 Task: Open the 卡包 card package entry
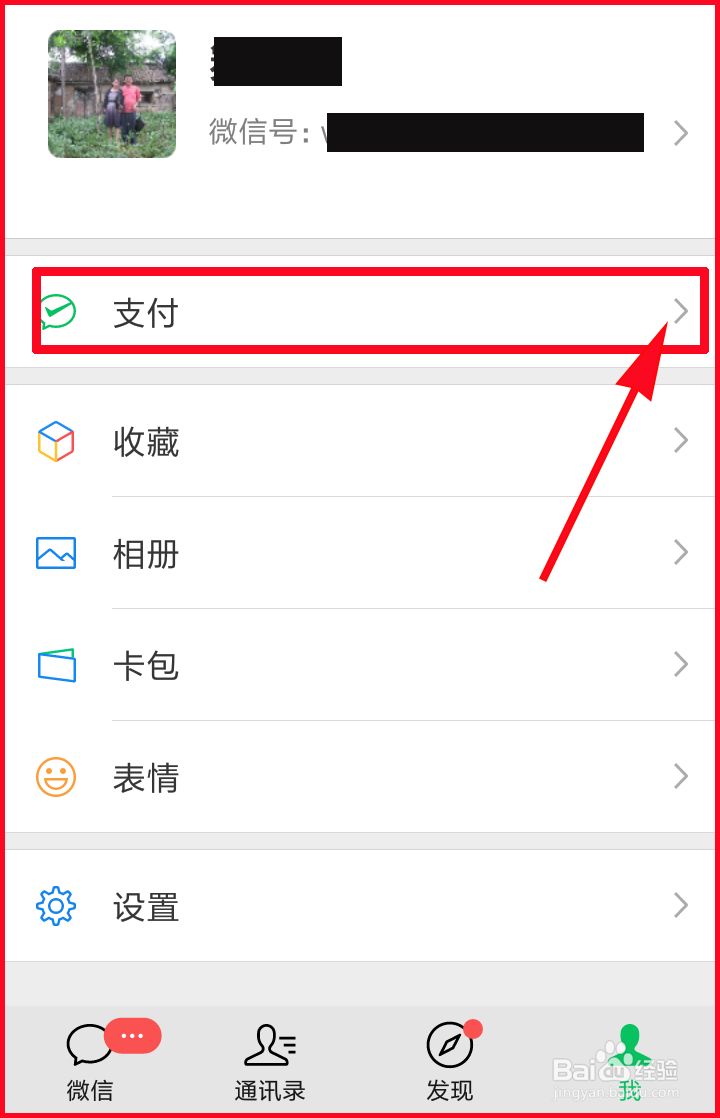click(360, 664)
